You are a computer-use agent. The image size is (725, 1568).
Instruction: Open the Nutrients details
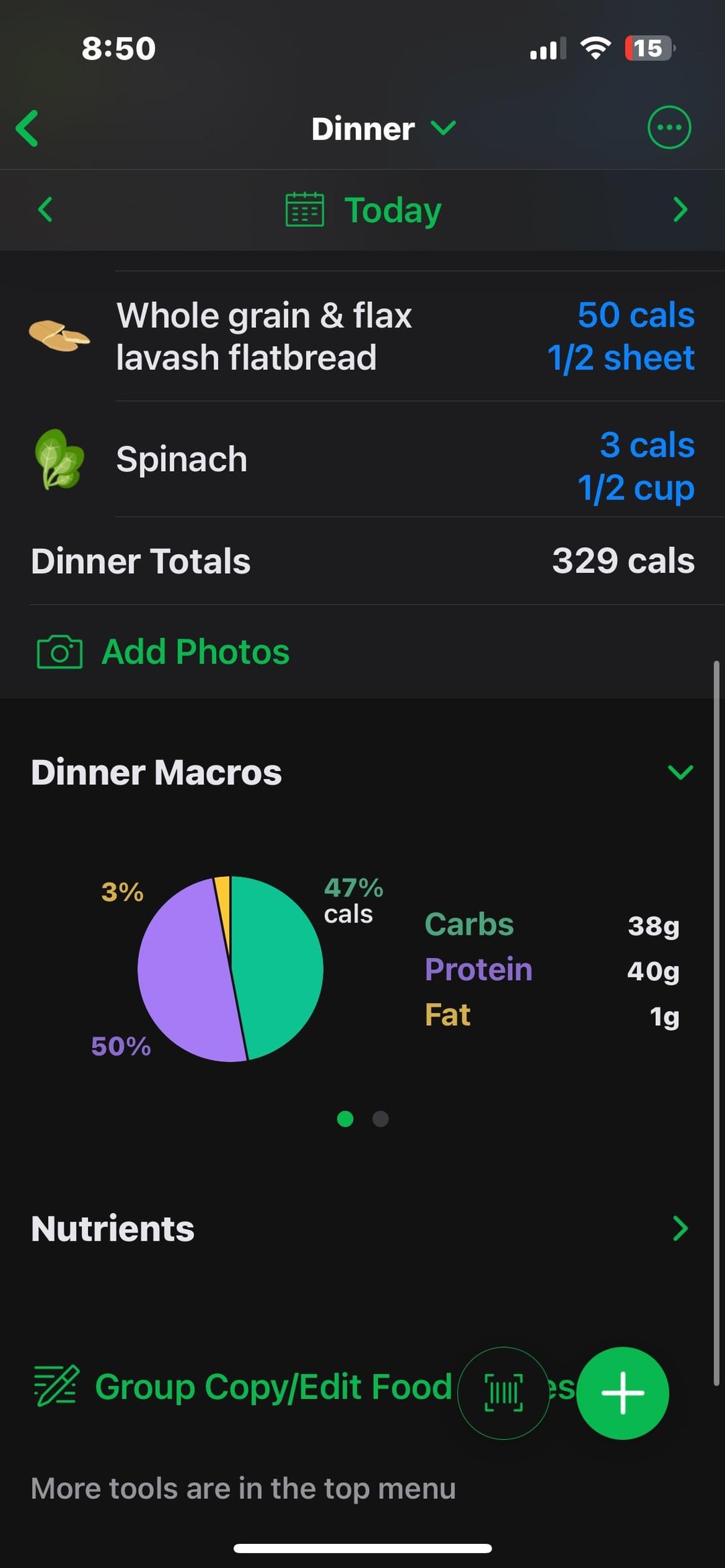[362, 1228]
